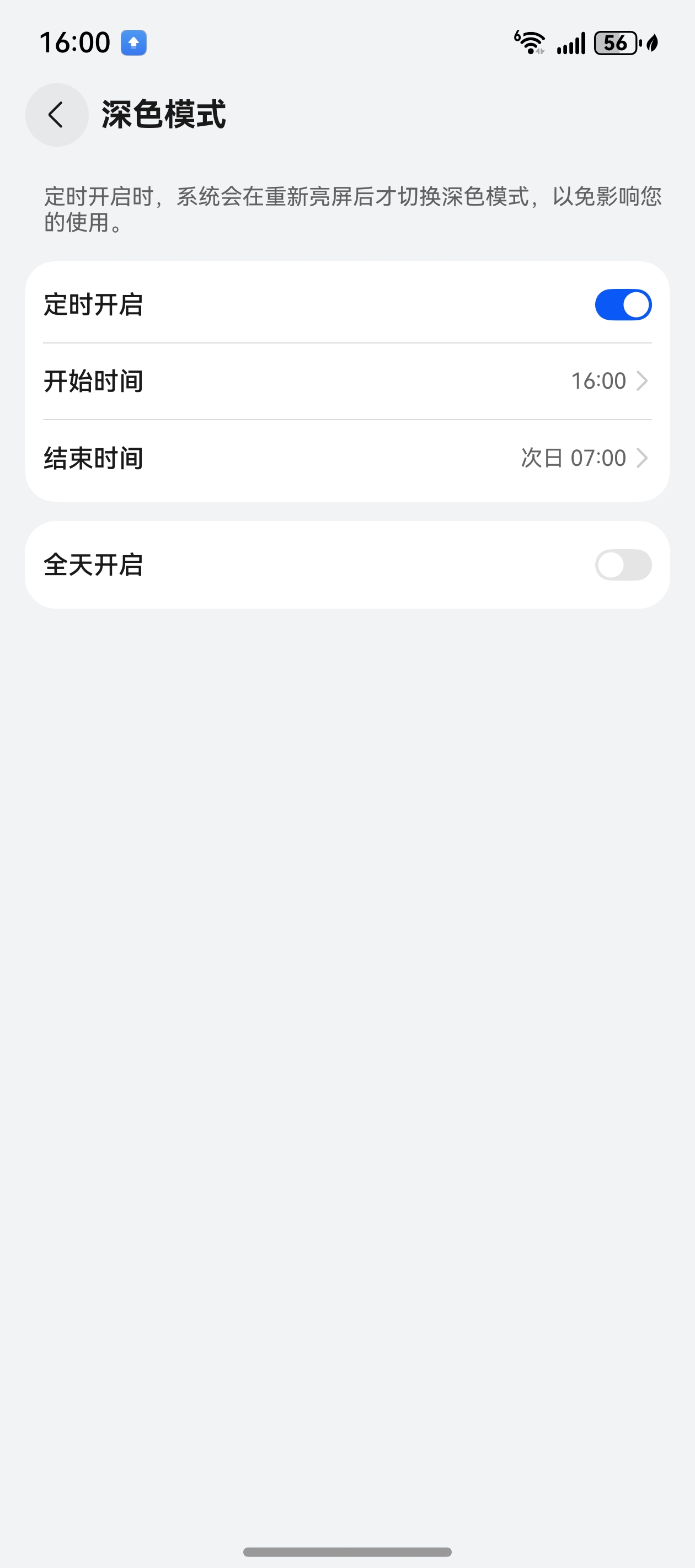Go back from 深色模式 page
This screenshot has width=695, height=1568.
pos(57,115)
